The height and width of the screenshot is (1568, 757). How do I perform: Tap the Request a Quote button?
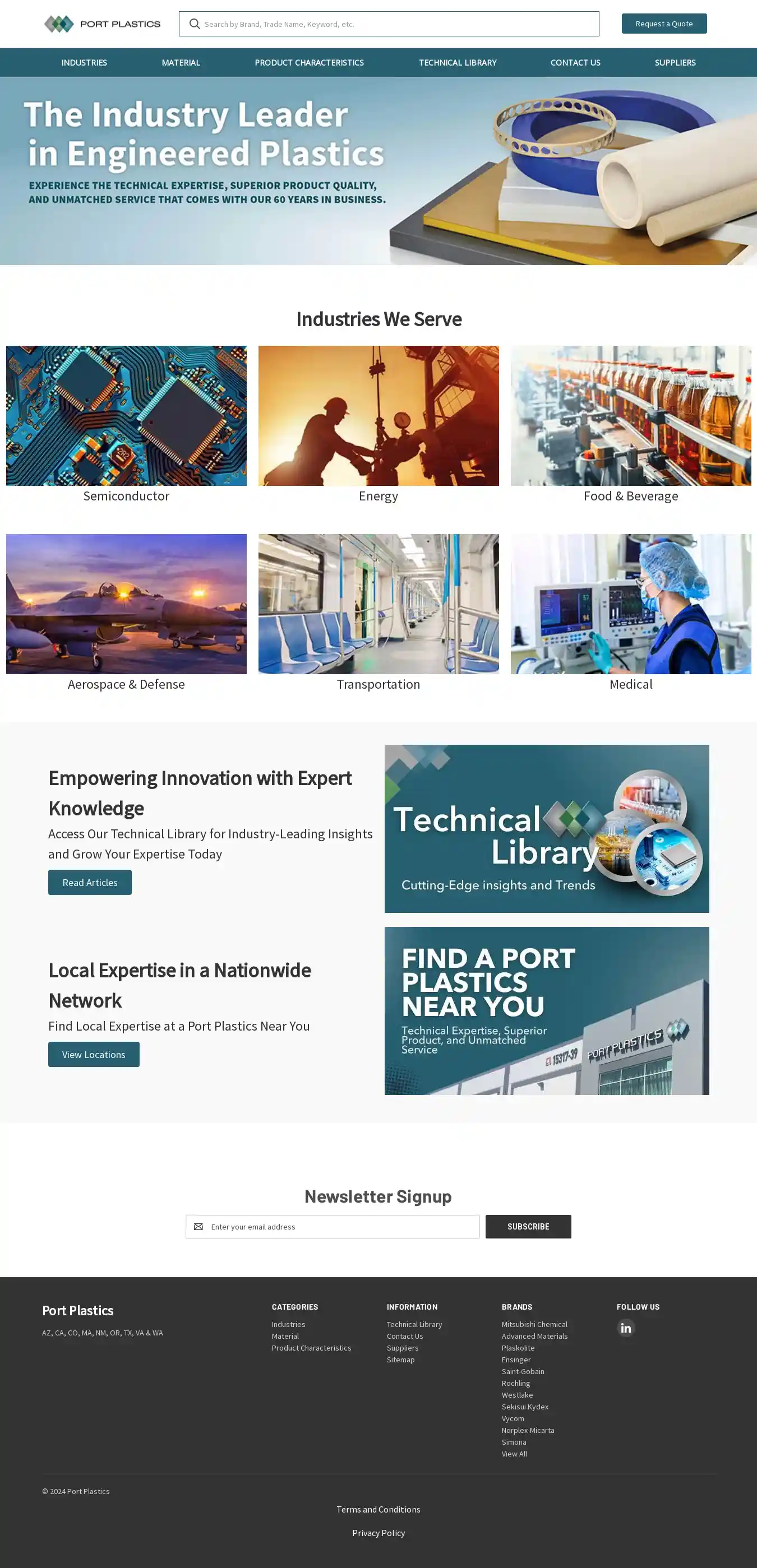pyautogui.click(x=663, y=24)
